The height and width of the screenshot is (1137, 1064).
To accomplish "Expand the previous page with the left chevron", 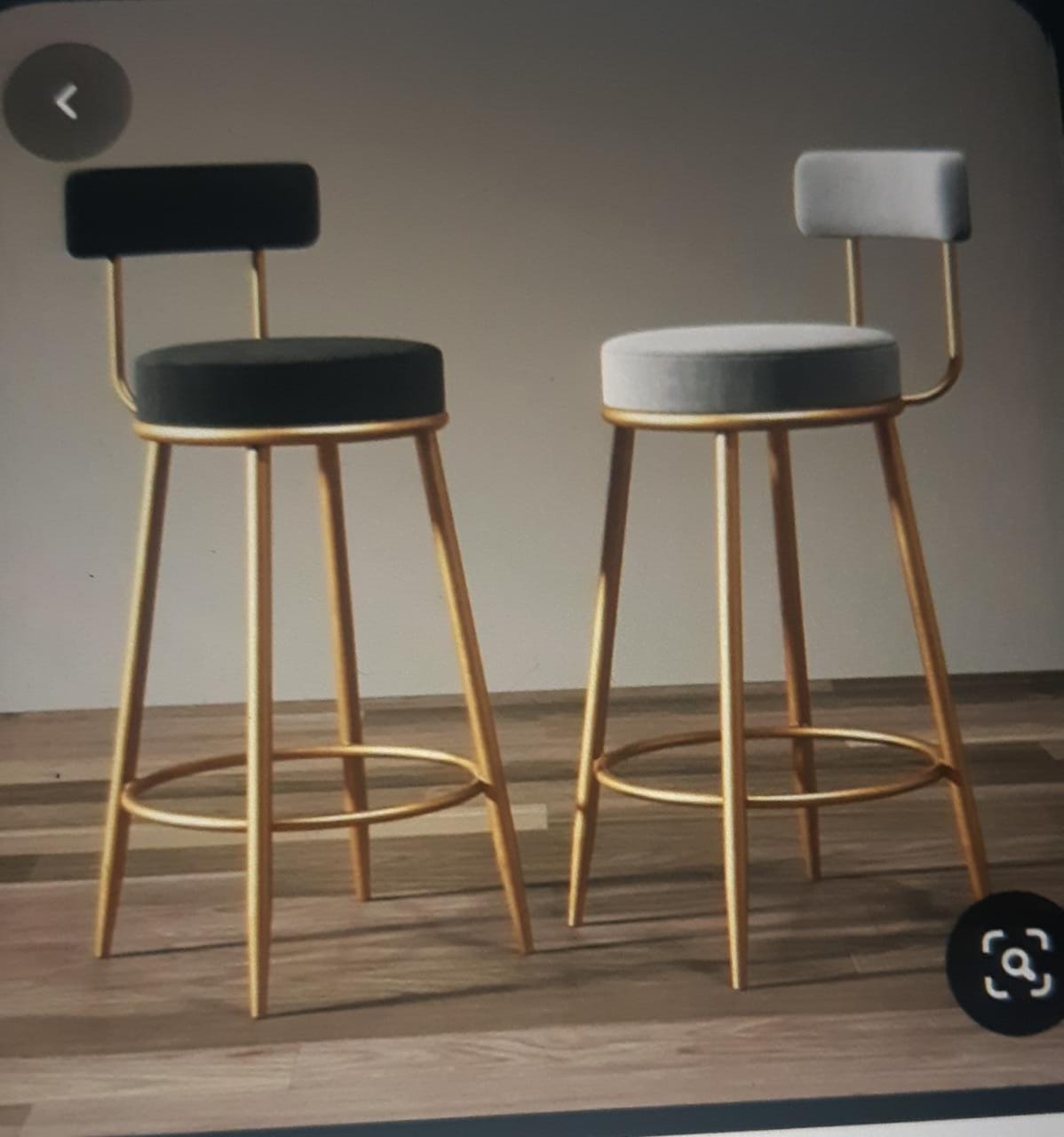I will (67, 99).
